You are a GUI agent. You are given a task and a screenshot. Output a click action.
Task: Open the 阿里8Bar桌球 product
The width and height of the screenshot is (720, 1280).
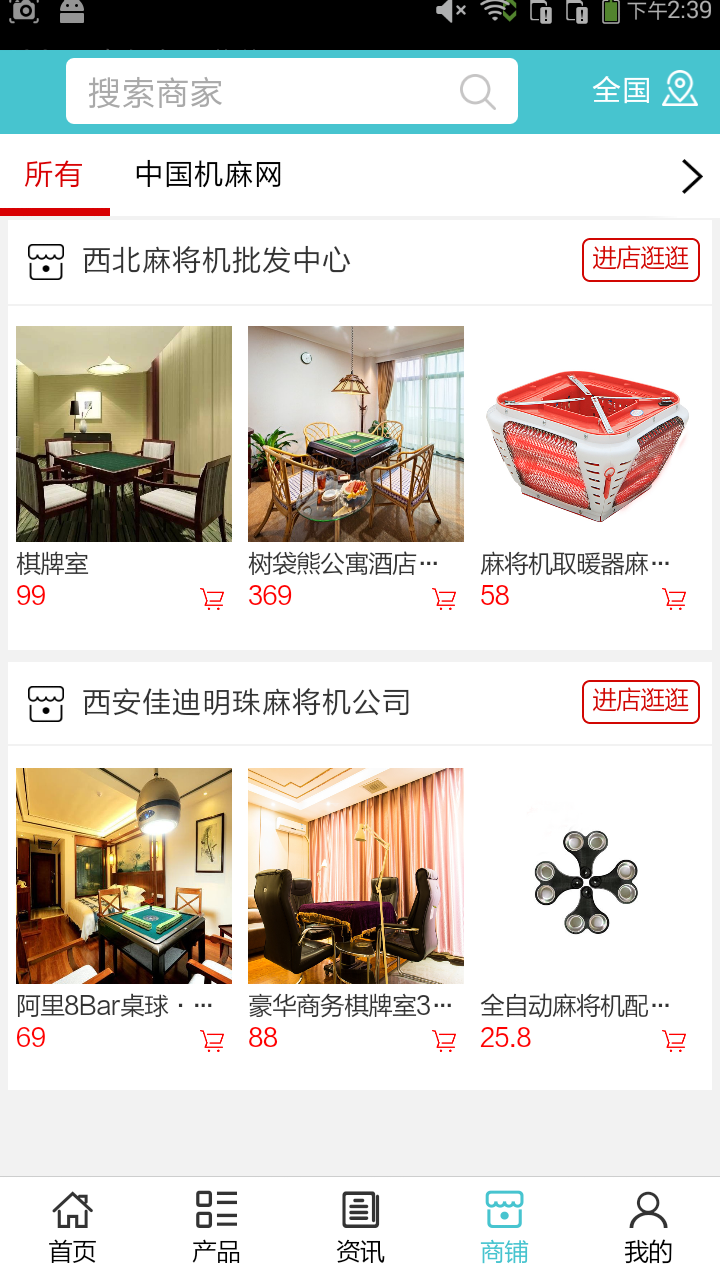124,876
